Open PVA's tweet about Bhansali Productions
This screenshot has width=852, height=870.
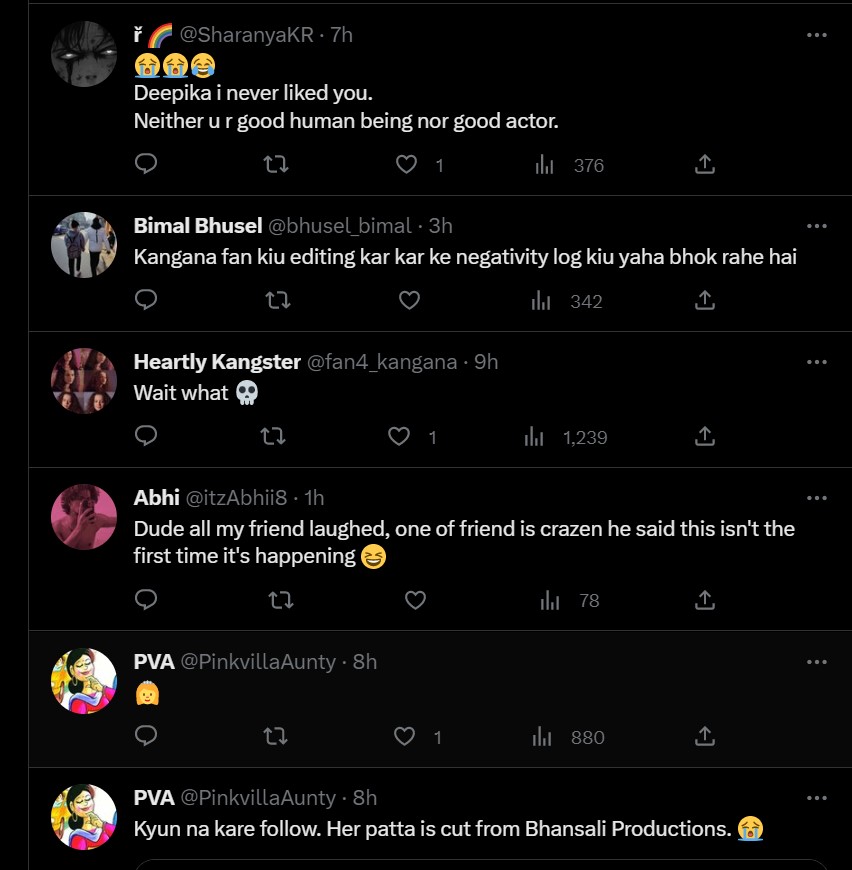[x=433, y=829]
